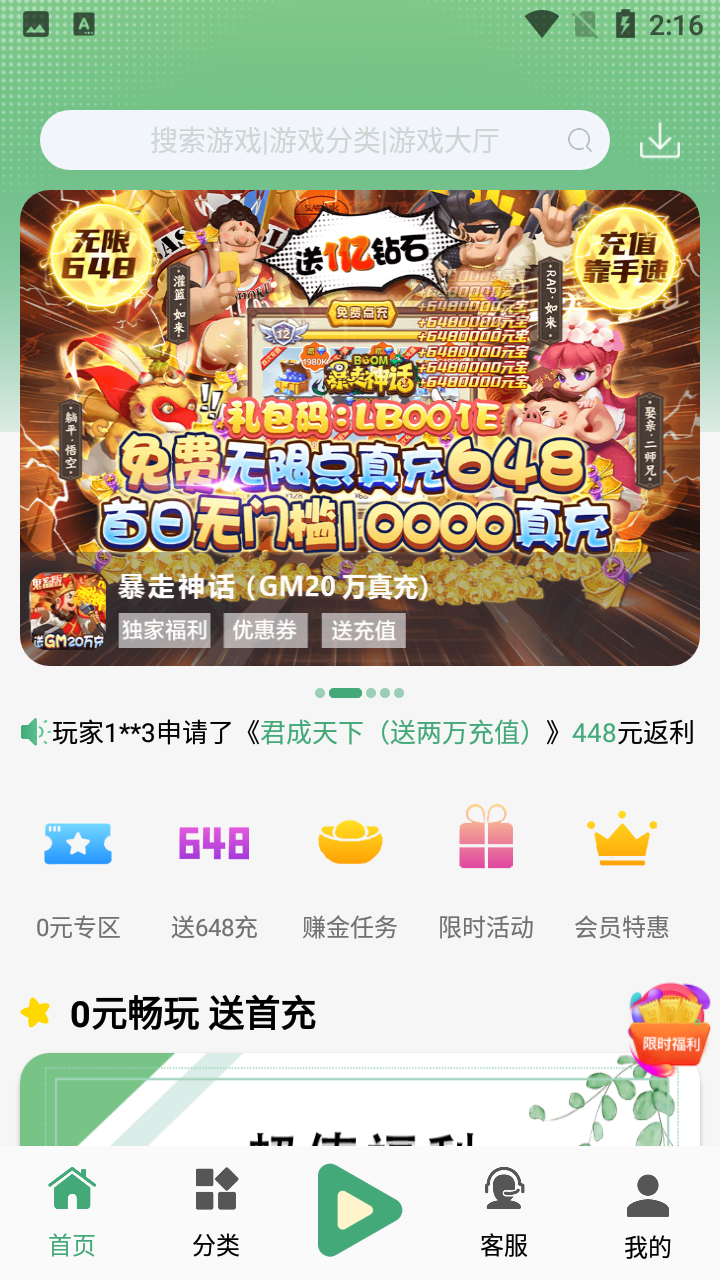Open the downloads icon
This screenshot has height=1280, width=720.
[659, 140]
